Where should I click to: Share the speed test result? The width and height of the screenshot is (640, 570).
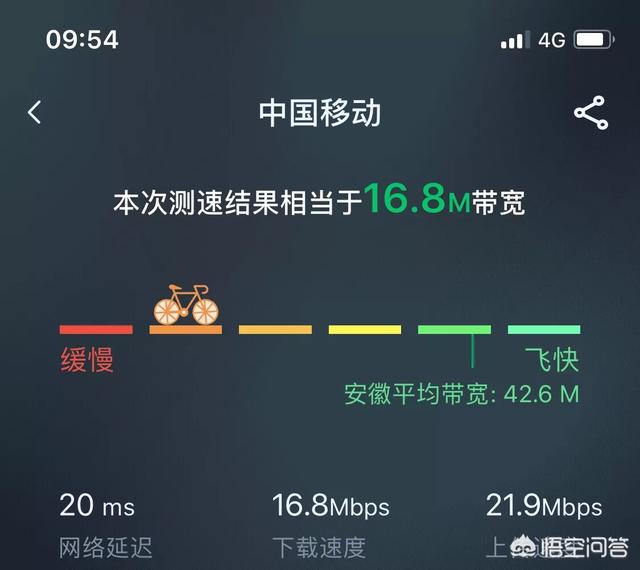pos(590,113)
